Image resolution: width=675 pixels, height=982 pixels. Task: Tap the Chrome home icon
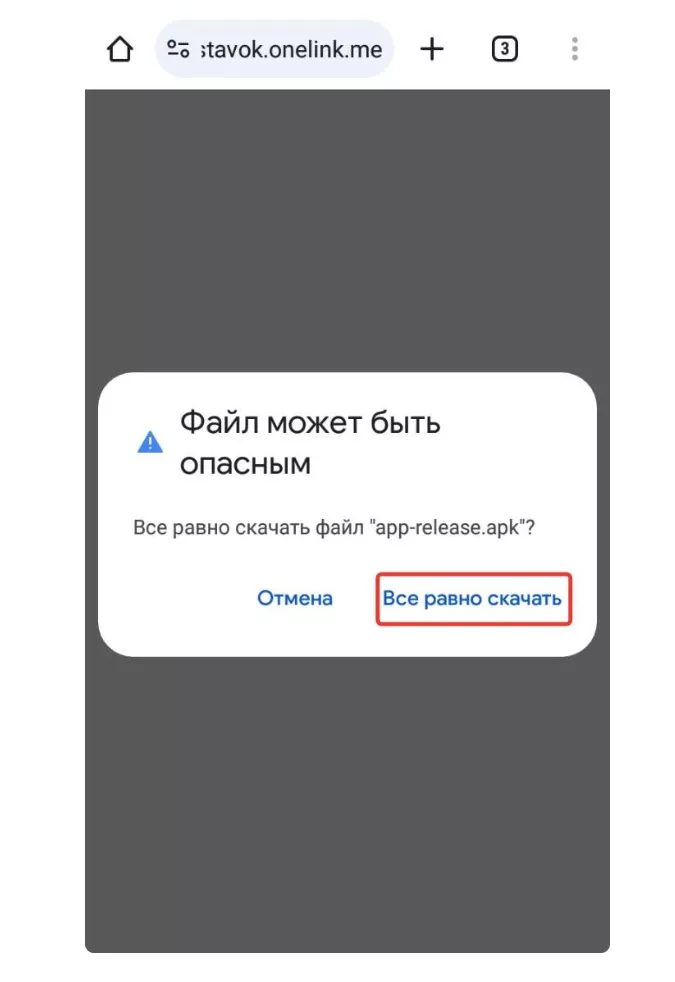point(120,49)
